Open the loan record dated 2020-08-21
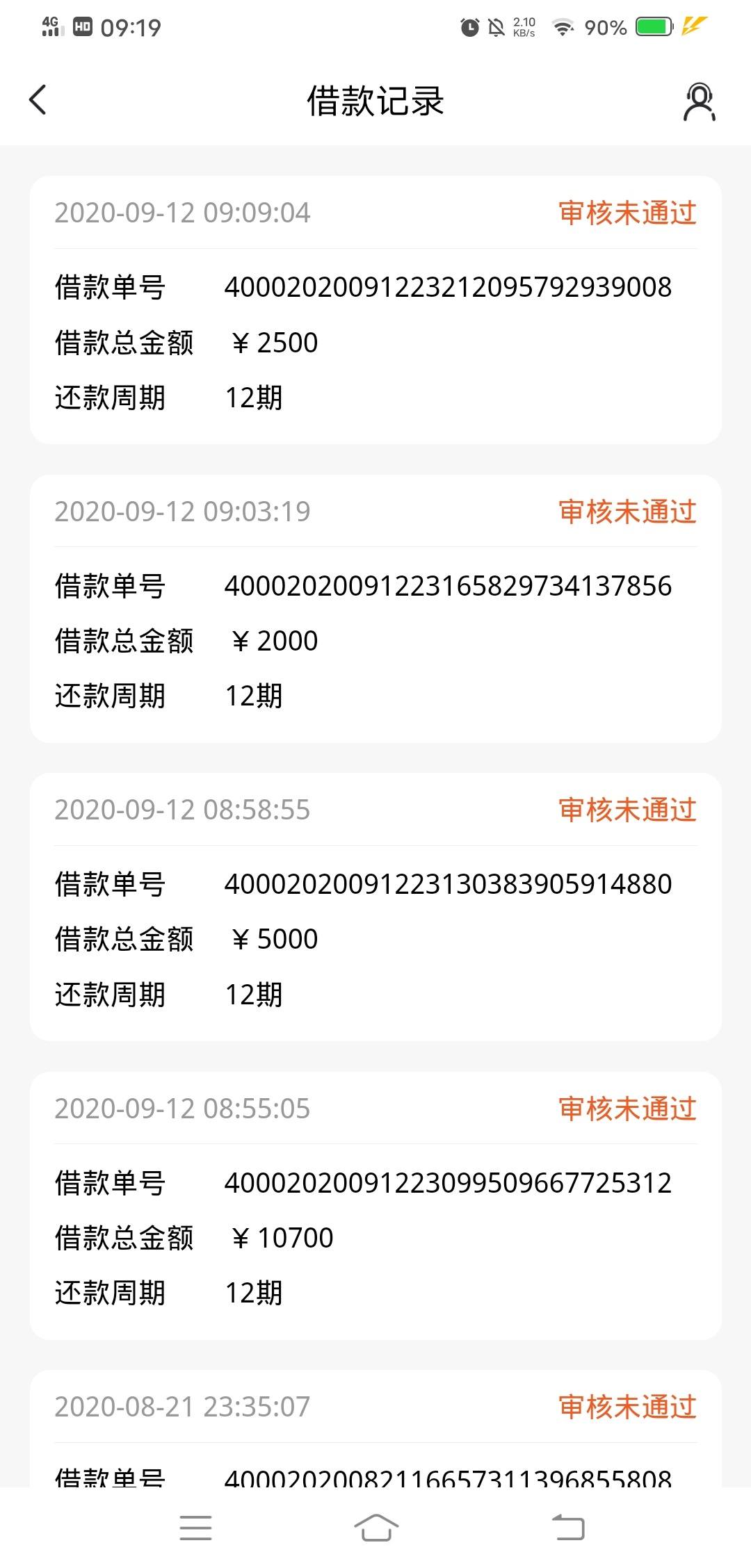The image size is (751, 1568). pos(375,1428)
